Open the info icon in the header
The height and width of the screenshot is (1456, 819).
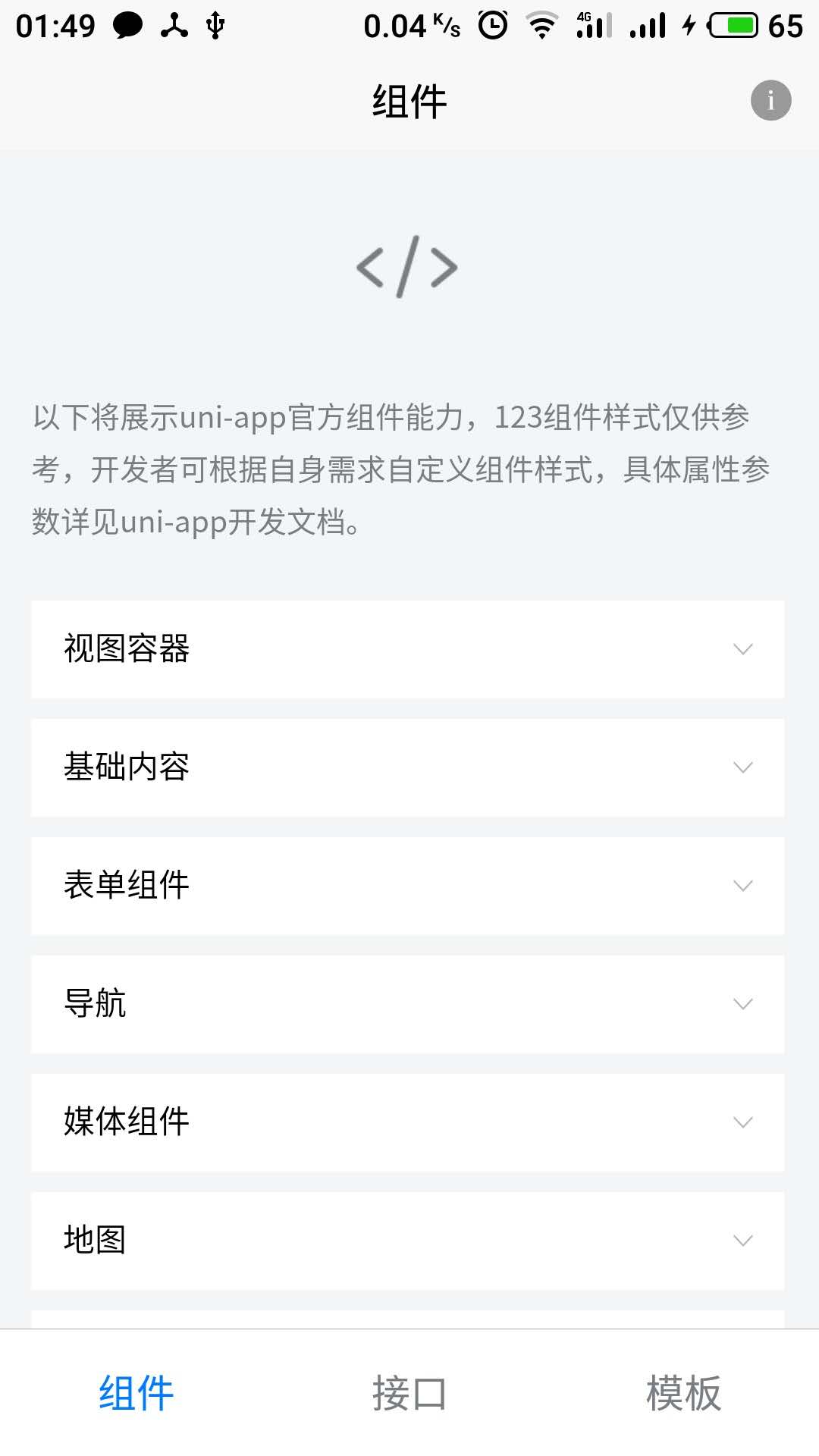point(770,100)
